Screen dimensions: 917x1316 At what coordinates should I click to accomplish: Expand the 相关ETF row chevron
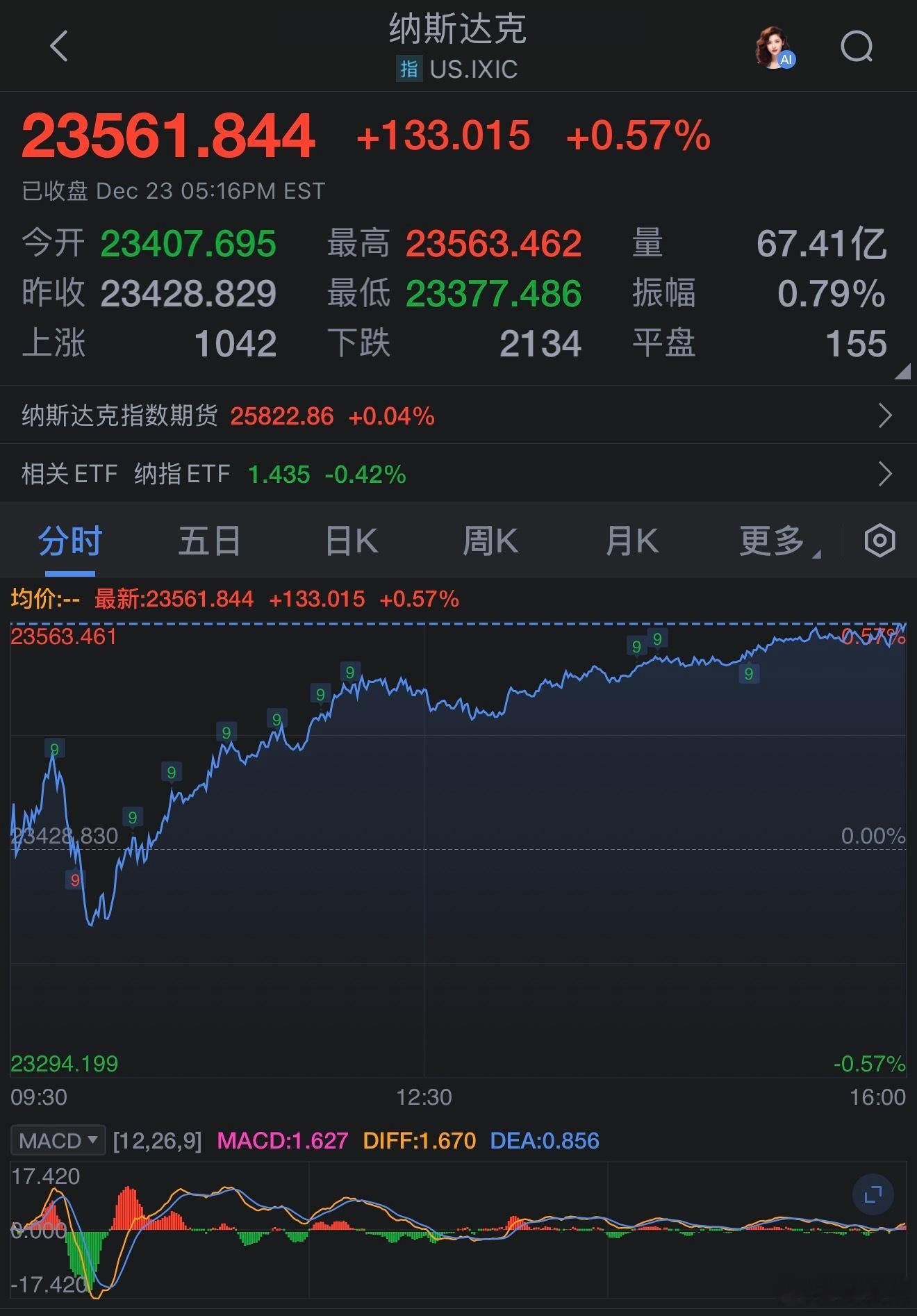click(884, 473)
